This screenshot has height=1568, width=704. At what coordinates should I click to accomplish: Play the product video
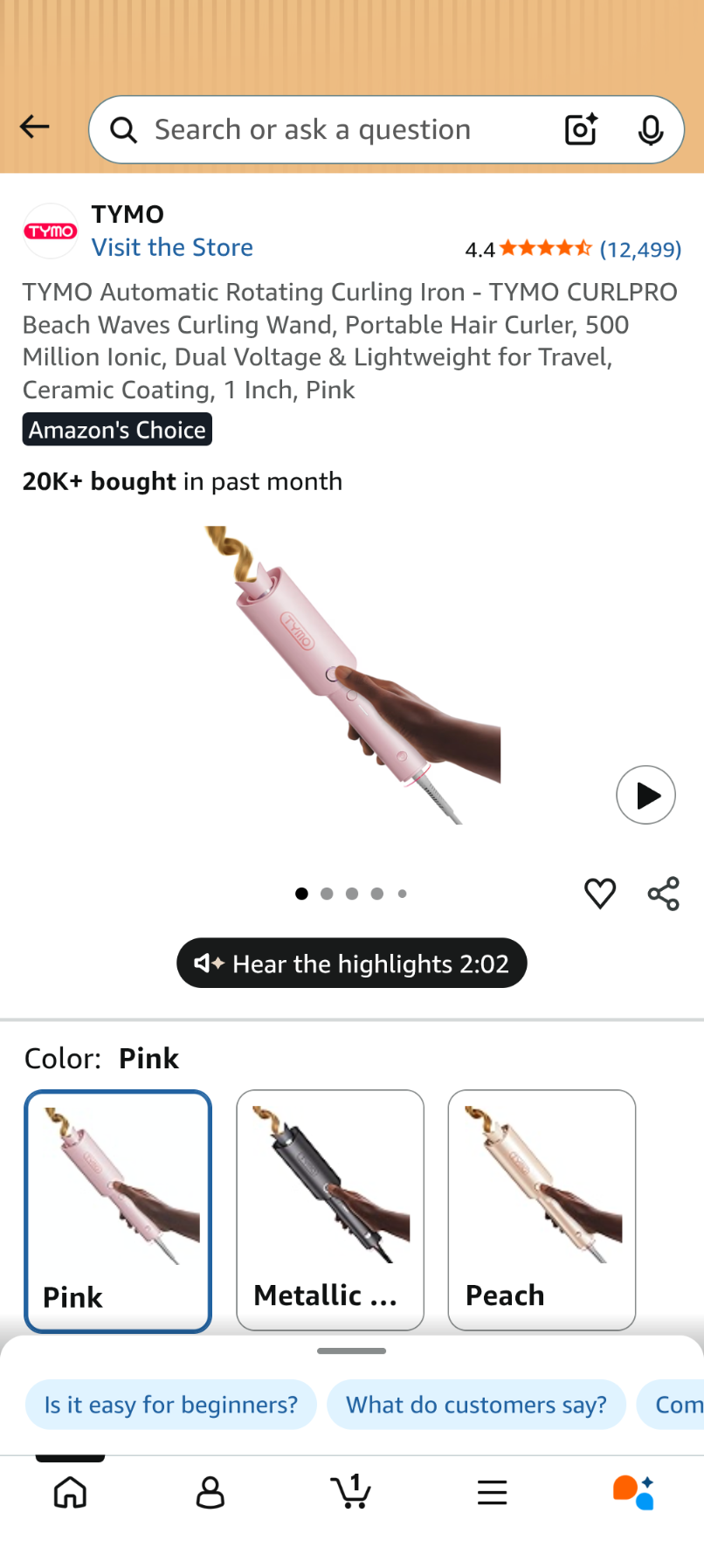645,795
